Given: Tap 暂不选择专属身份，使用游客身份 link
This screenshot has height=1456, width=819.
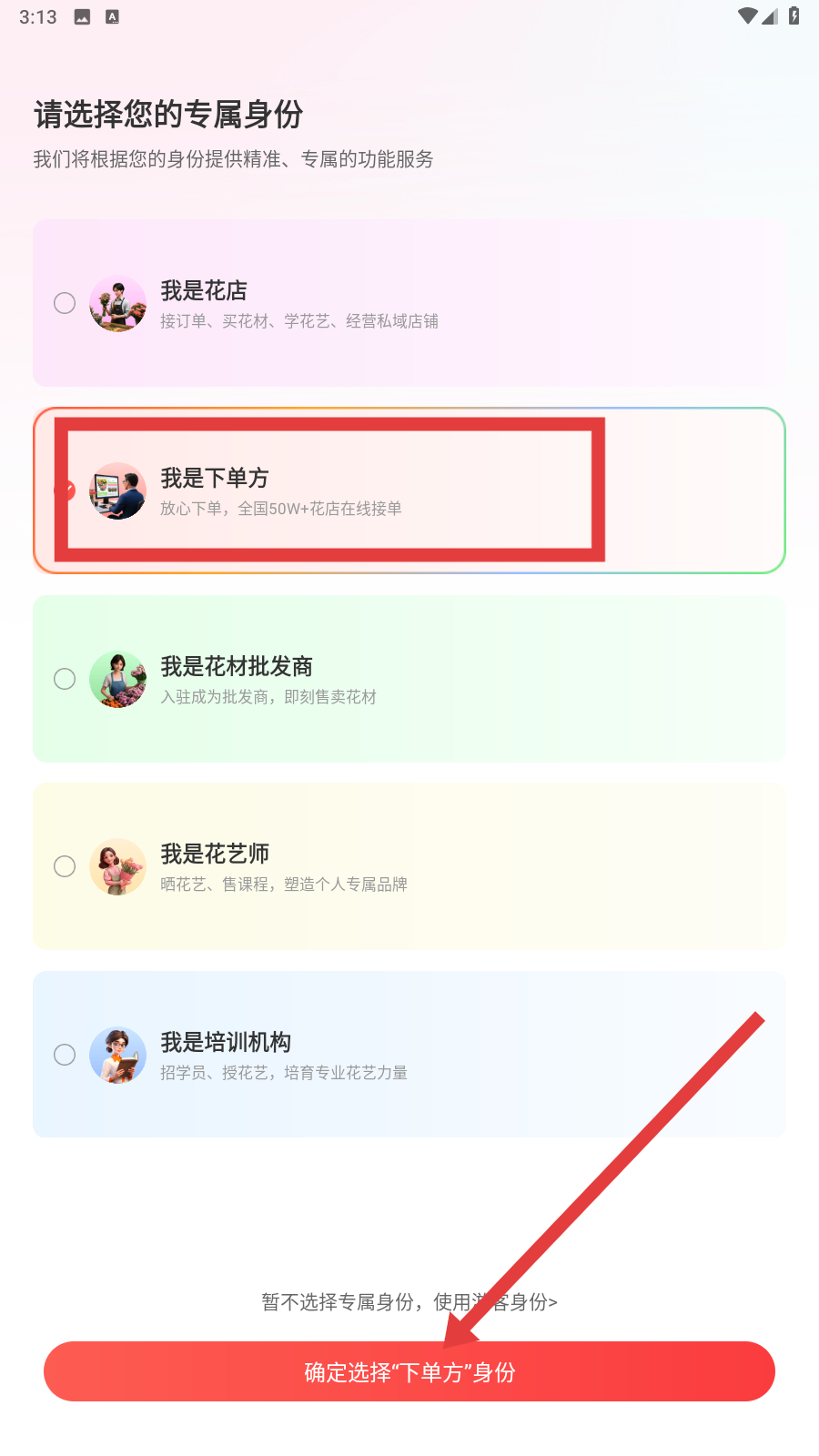Looking at the screenshot, I should pos(409,1302).
